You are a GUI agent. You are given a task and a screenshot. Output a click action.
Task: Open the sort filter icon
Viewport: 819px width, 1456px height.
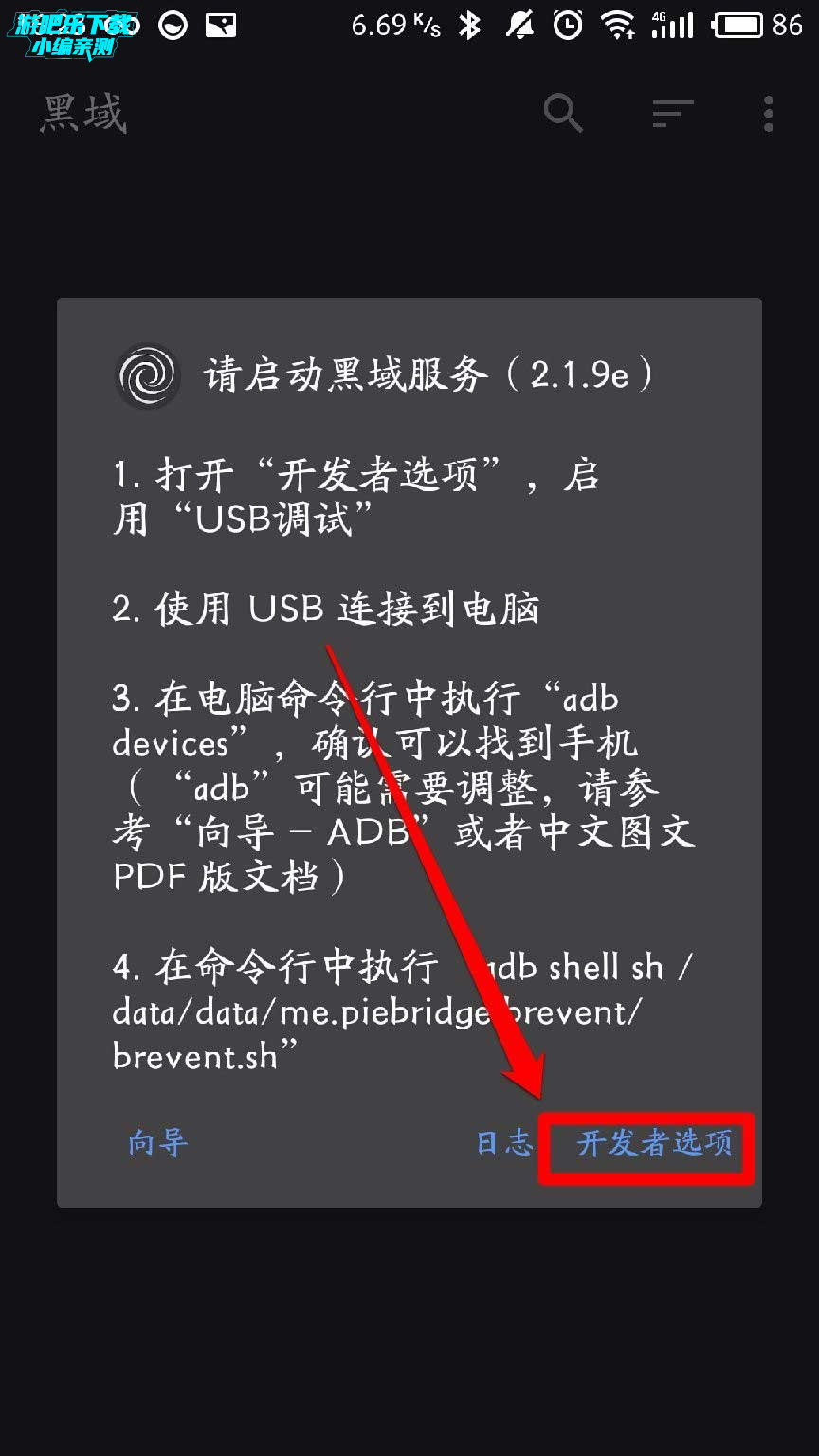click(673, 114)
